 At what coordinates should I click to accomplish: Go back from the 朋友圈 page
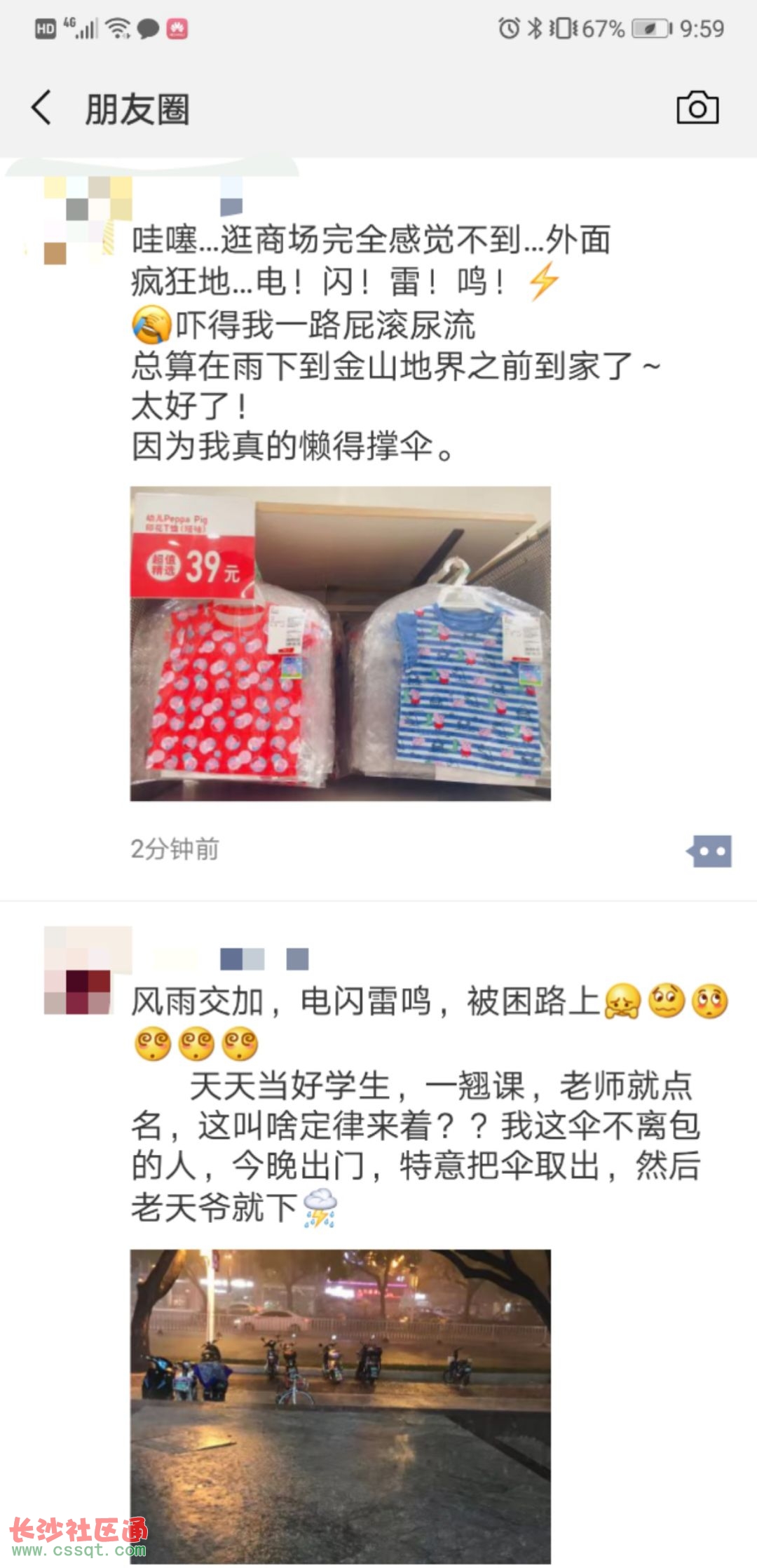(42, 108)
